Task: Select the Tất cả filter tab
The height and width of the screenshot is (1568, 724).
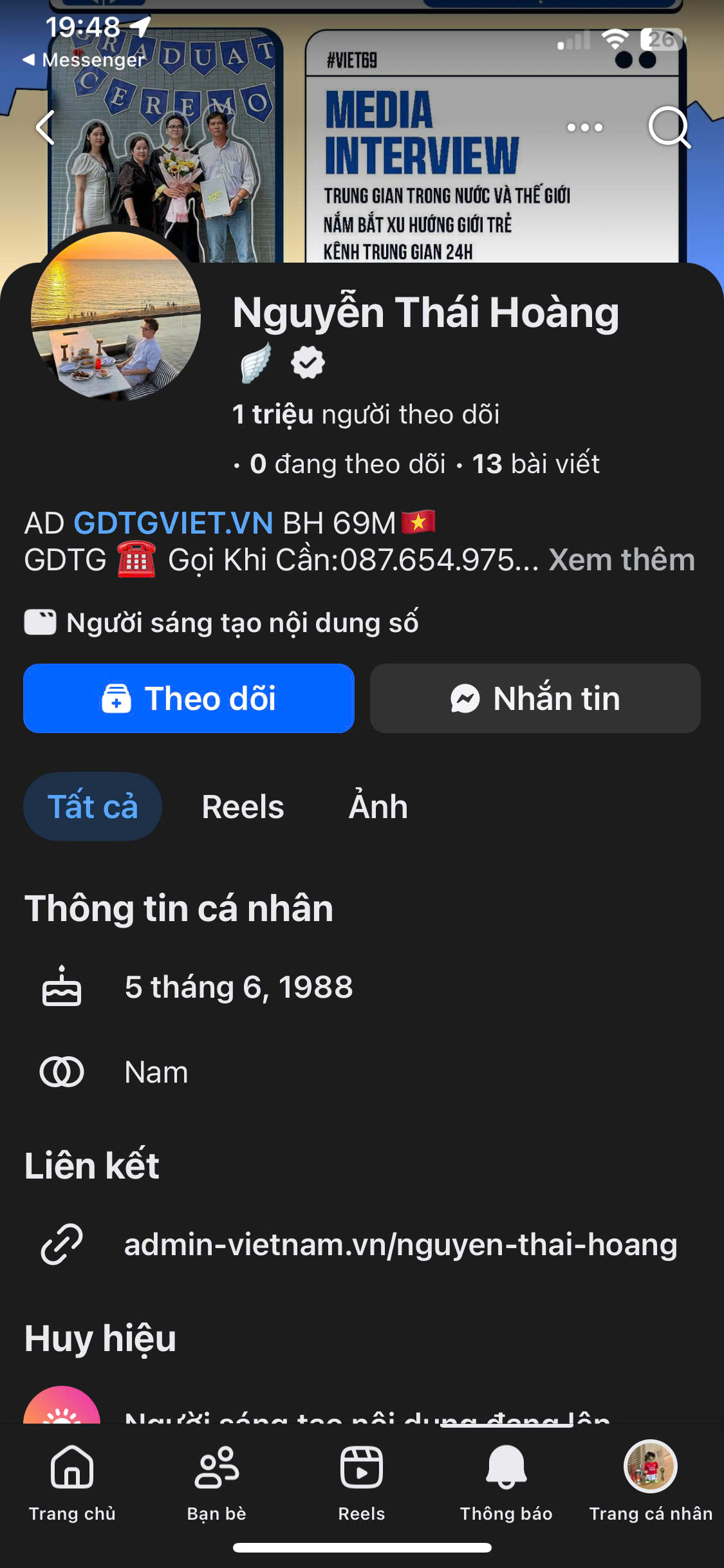Action: point(93,807)
